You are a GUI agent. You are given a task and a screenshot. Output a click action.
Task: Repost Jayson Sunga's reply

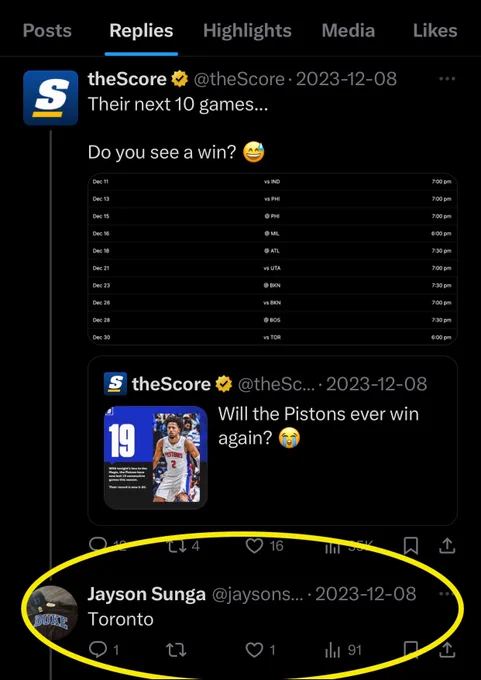pyautogui.click(x=177, y=650)
